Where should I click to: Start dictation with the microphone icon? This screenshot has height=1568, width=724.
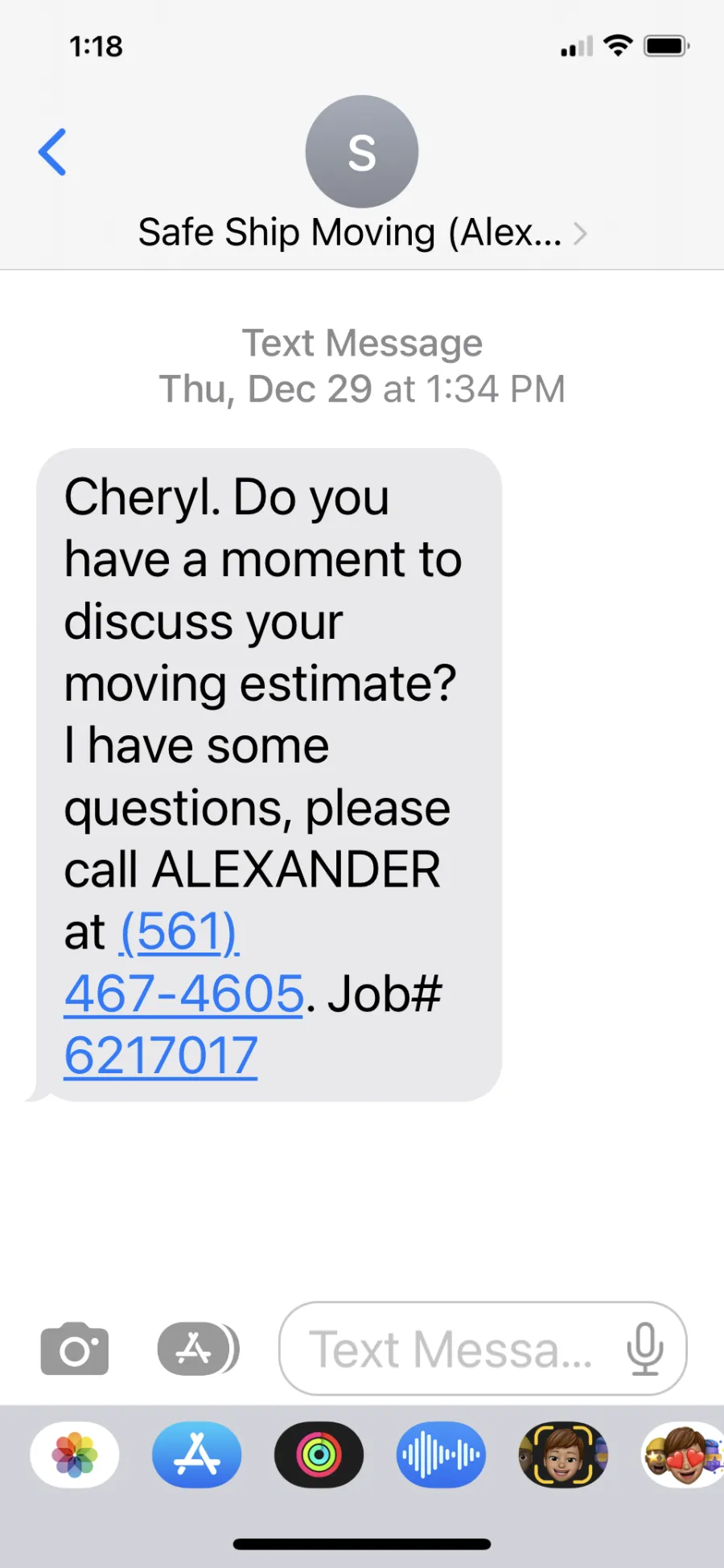point(645,1349)
